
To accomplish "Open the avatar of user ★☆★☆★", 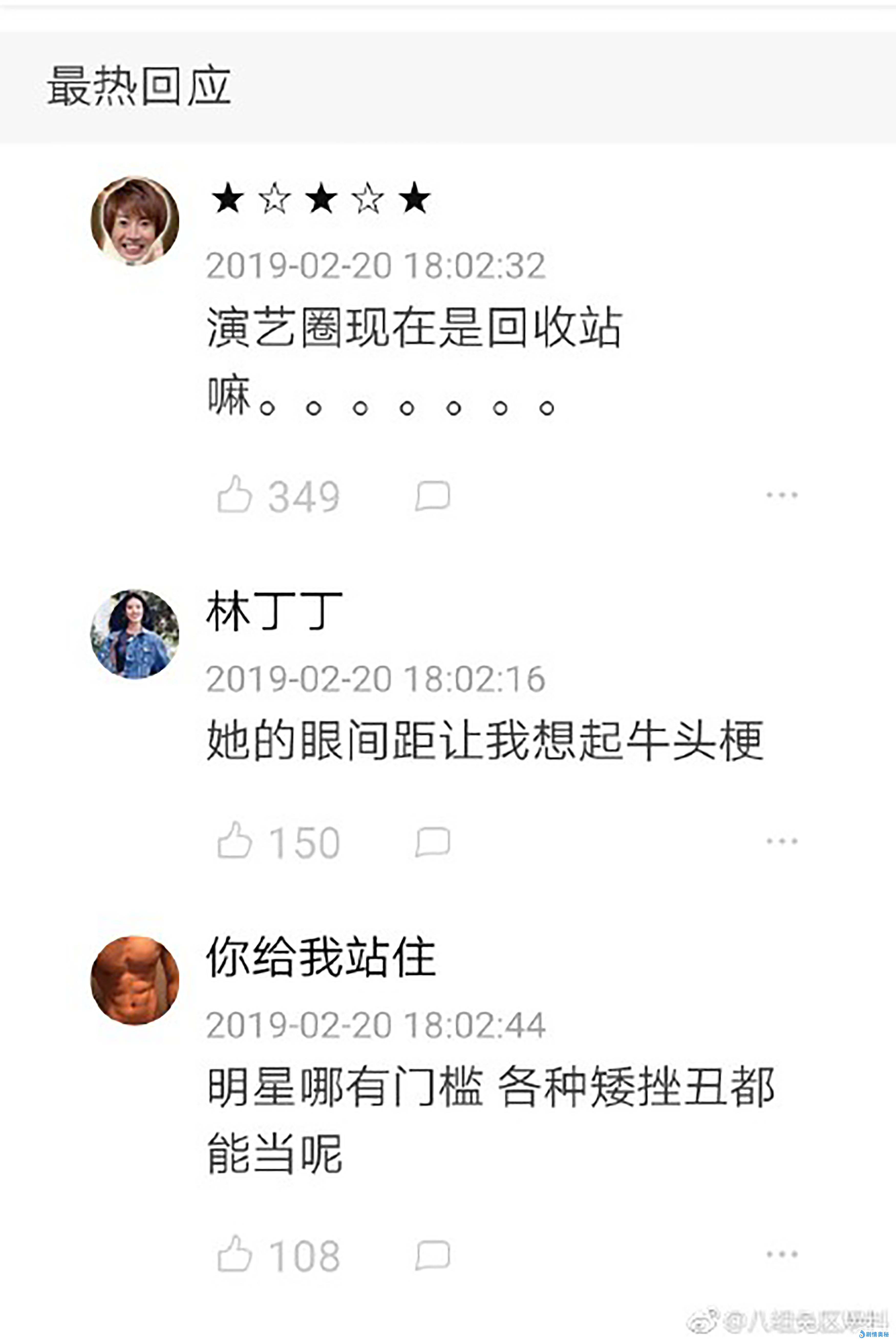I will 135,220.
